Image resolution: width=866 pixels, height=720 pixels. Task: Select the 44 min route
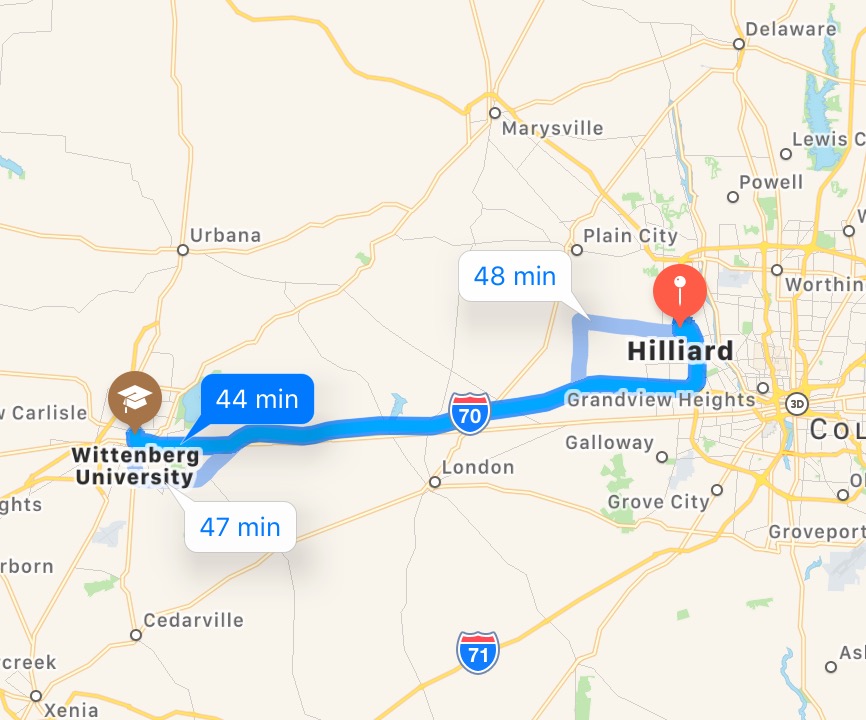257,399
